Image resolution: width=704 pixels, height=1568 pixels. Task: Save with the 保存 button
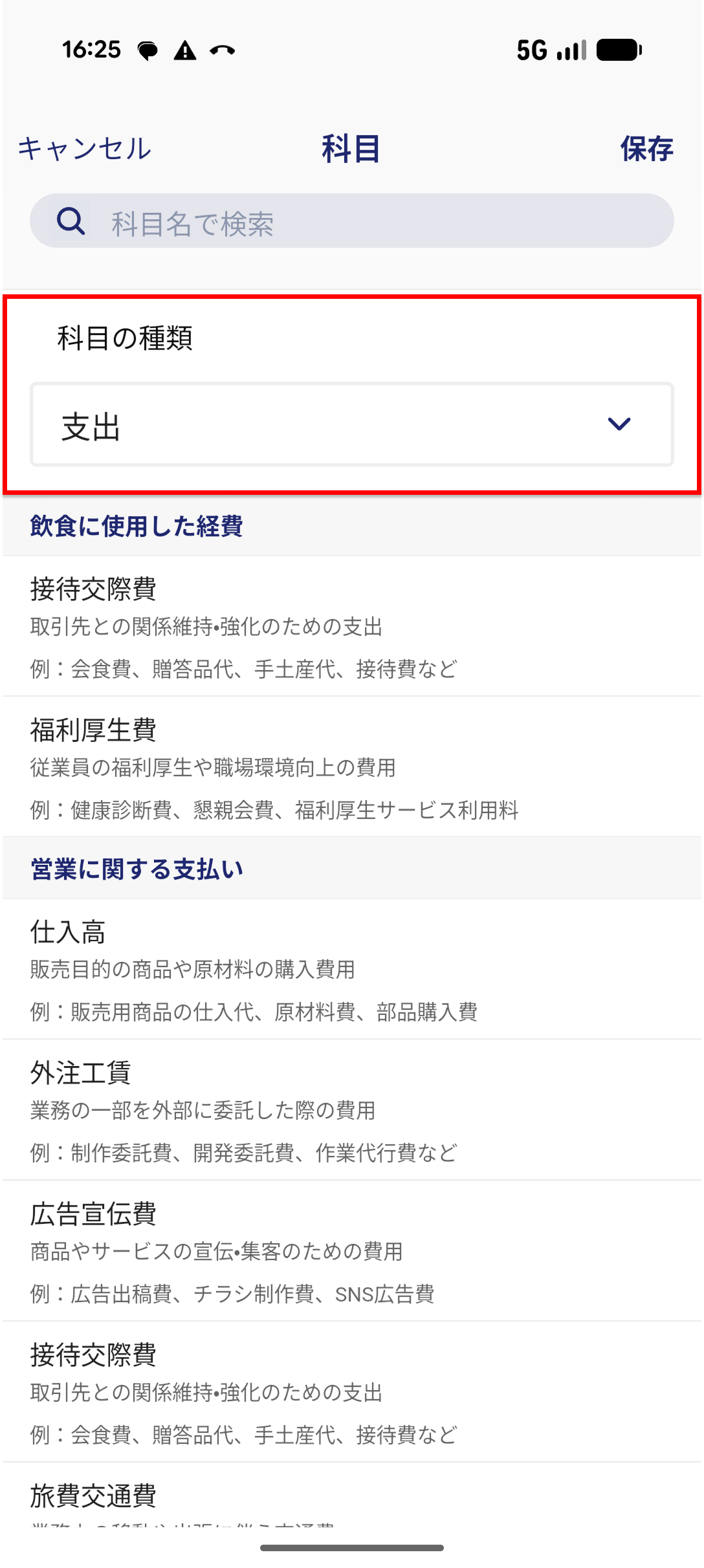click(x=646, y=149)
